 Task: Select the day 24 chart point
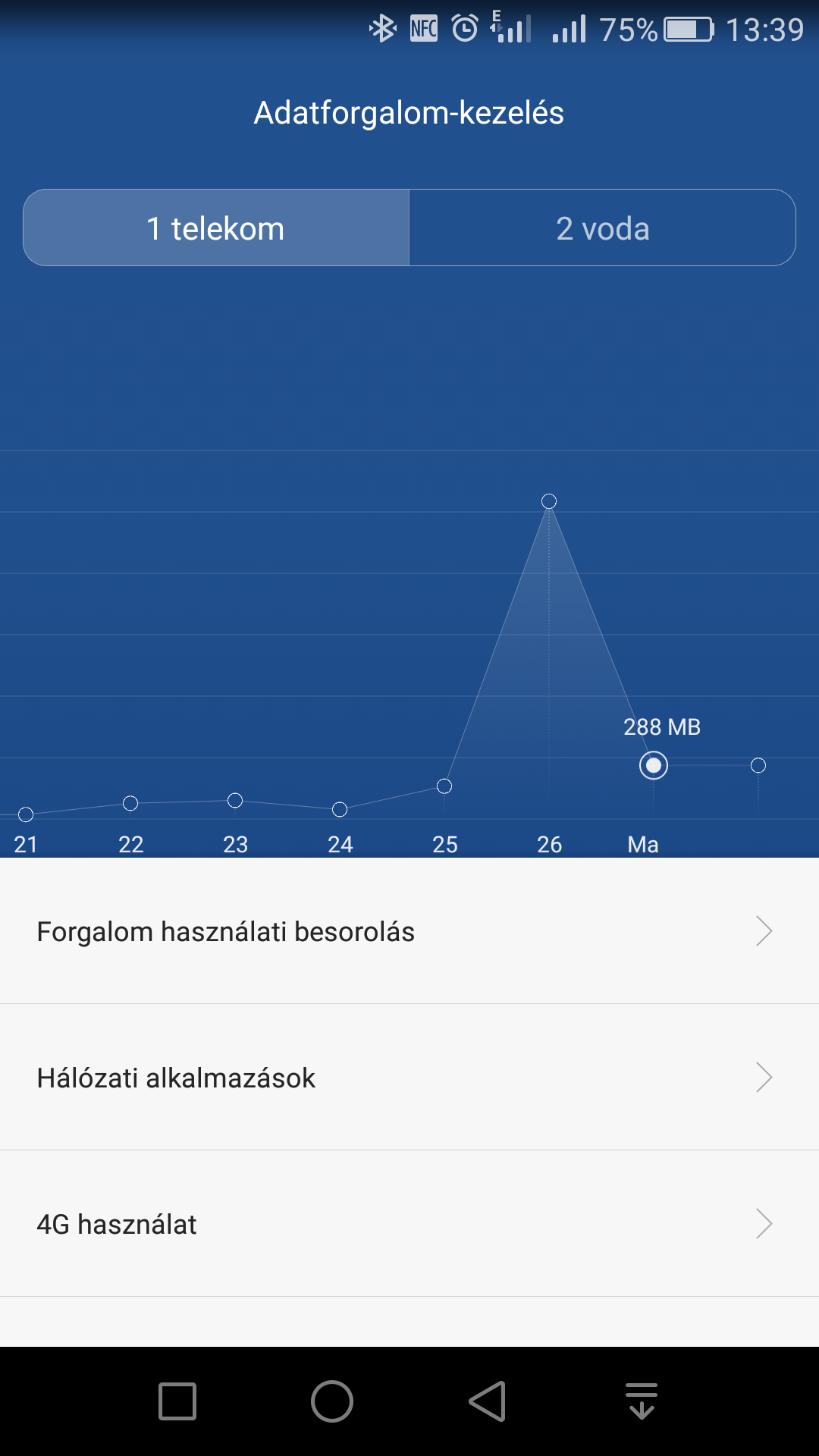point(340,810)
